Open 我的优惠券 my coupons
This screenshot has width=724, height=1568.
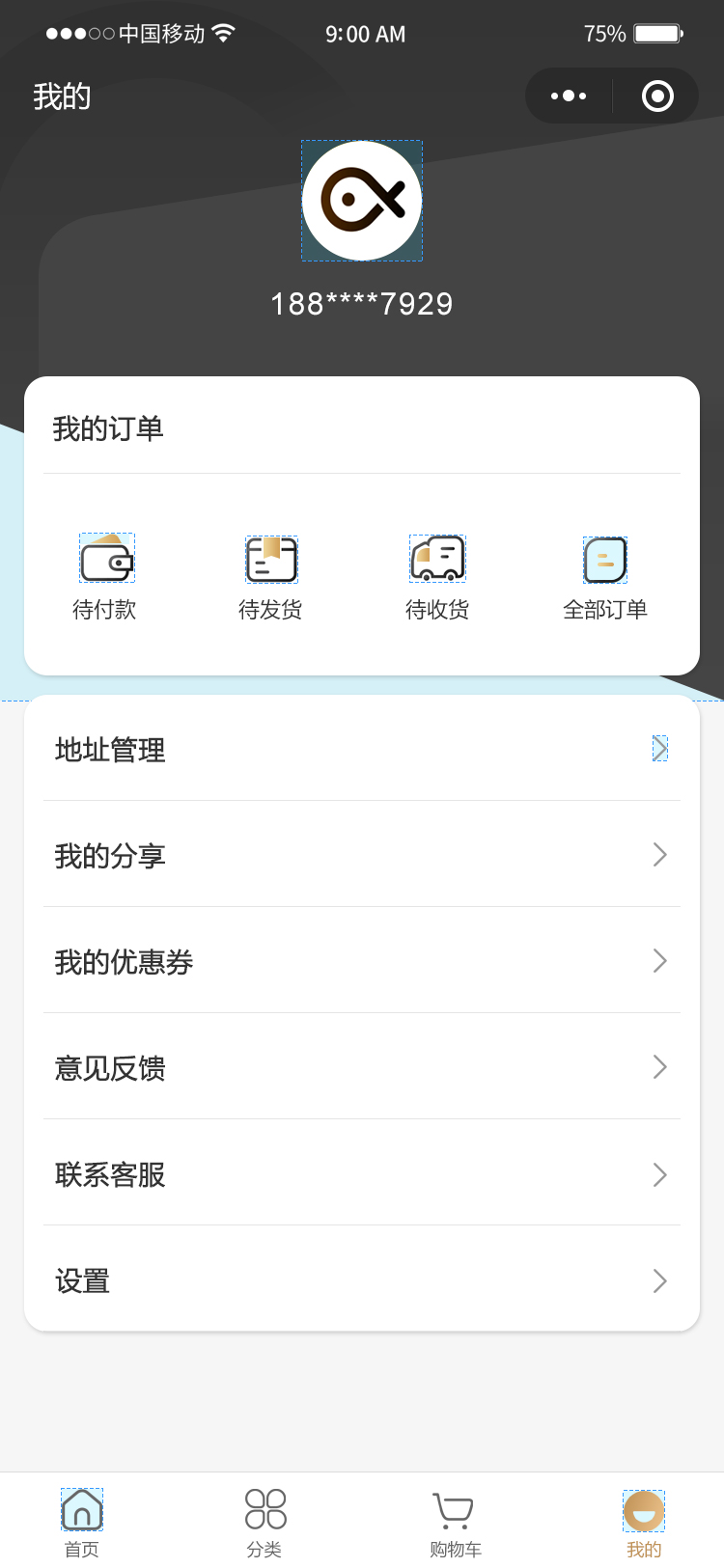361,961
